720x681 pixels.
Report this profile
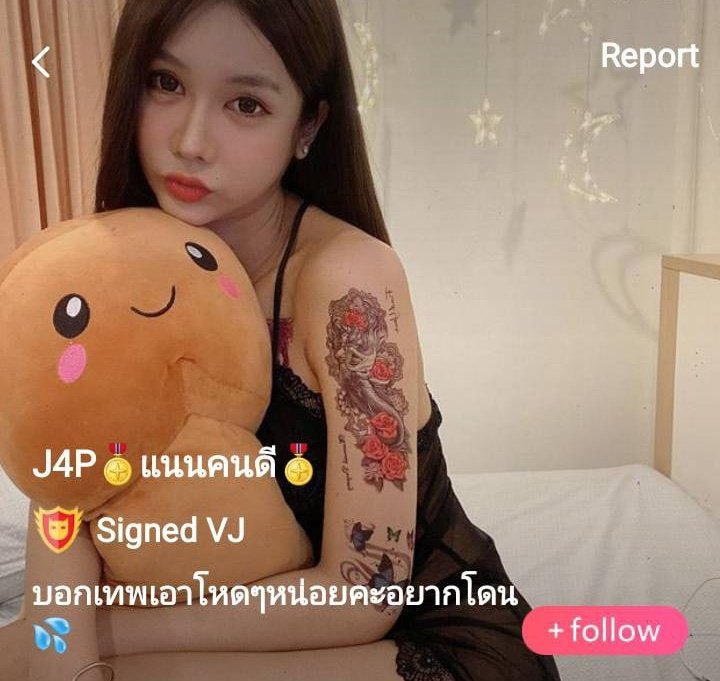click(649, 57)
